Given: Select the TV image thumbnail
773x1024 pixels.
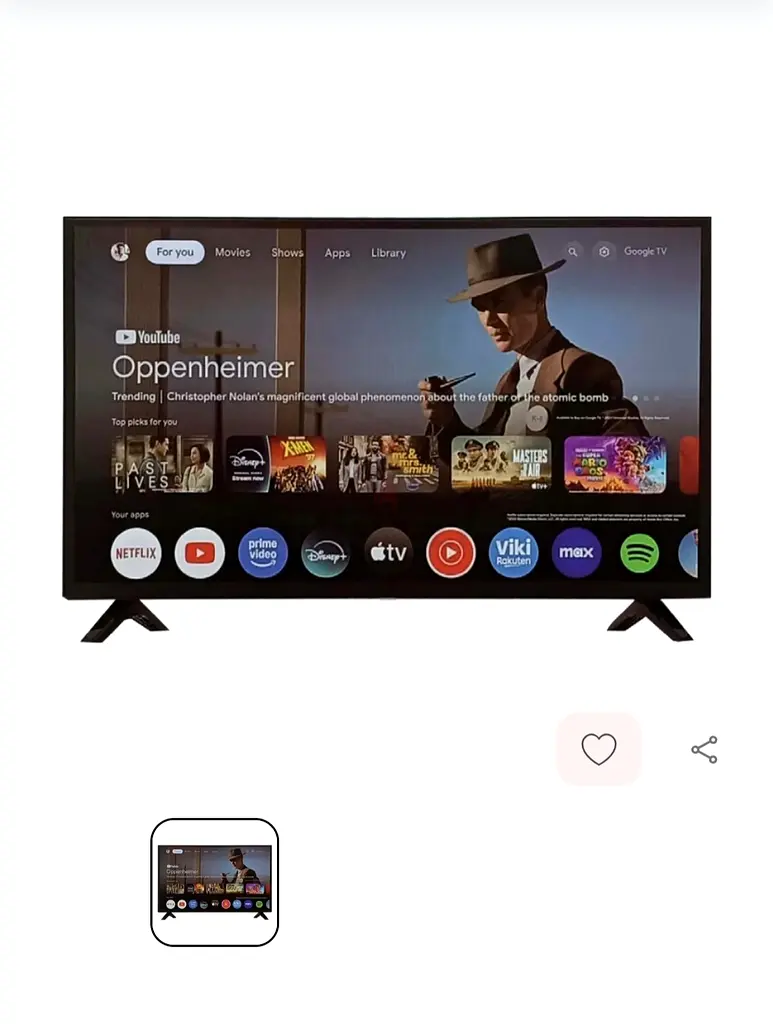Looking at the screenshot, I should [214, 881].
